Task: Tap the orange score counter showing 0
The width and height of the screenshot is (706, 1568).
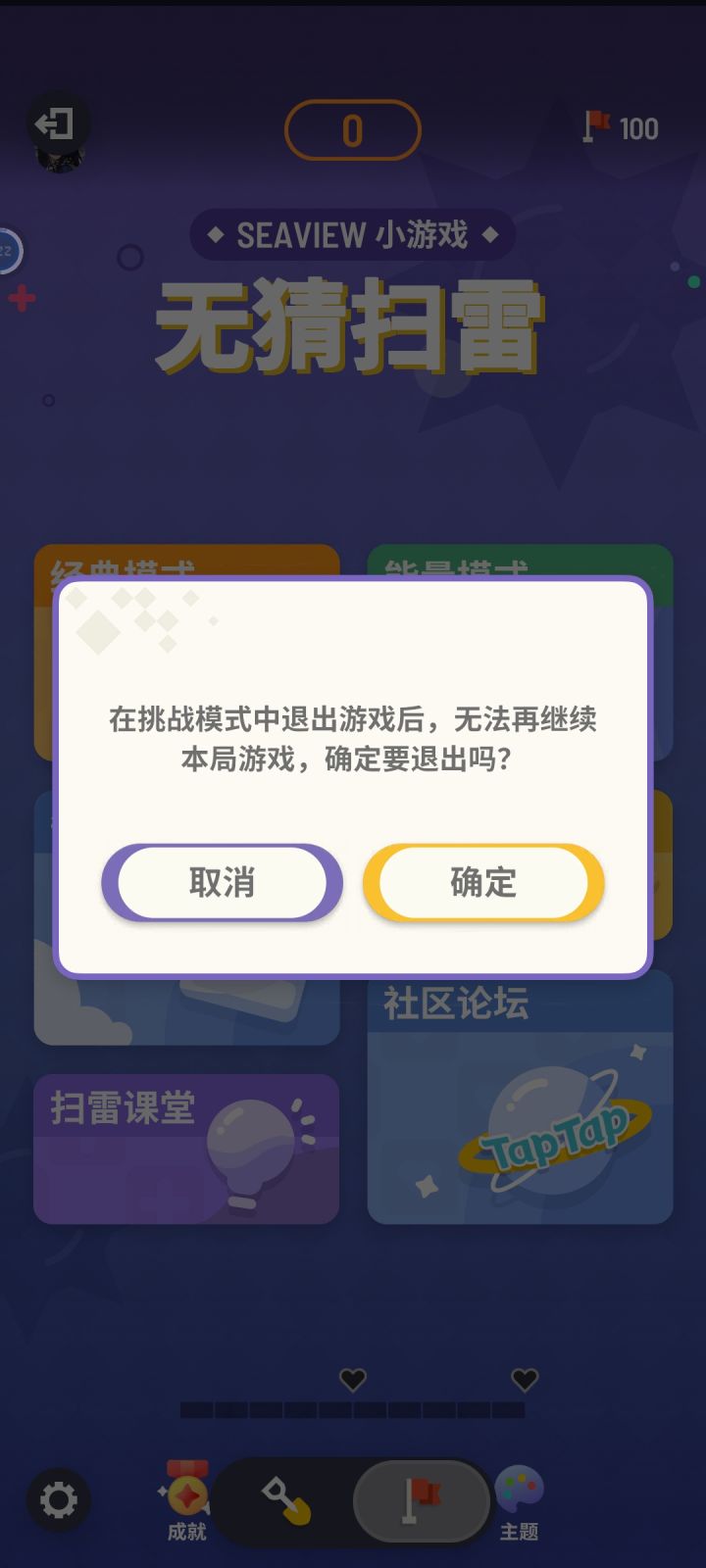Action: pos(353,129)
